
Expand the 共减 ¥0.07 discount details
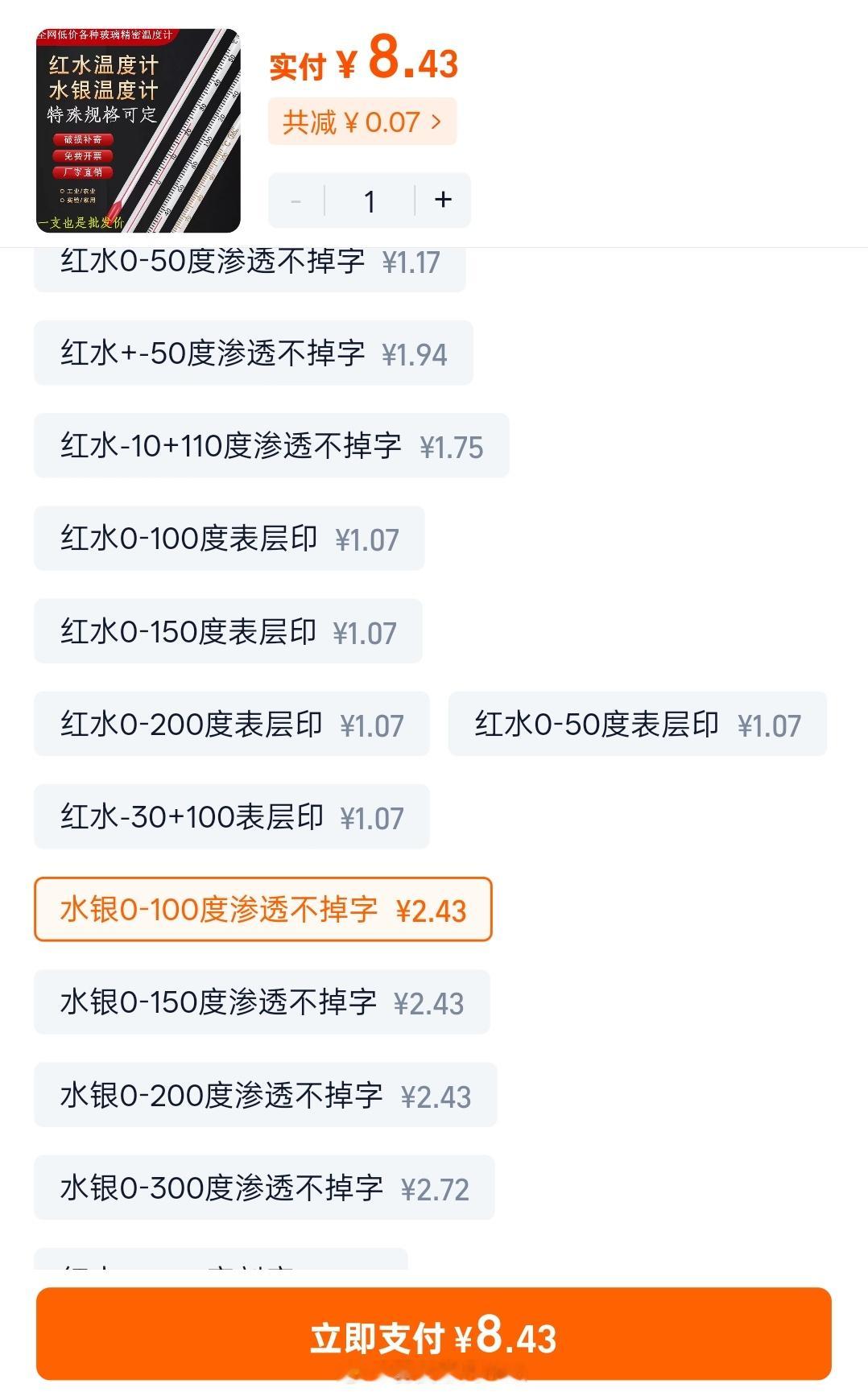pos(361,122)
